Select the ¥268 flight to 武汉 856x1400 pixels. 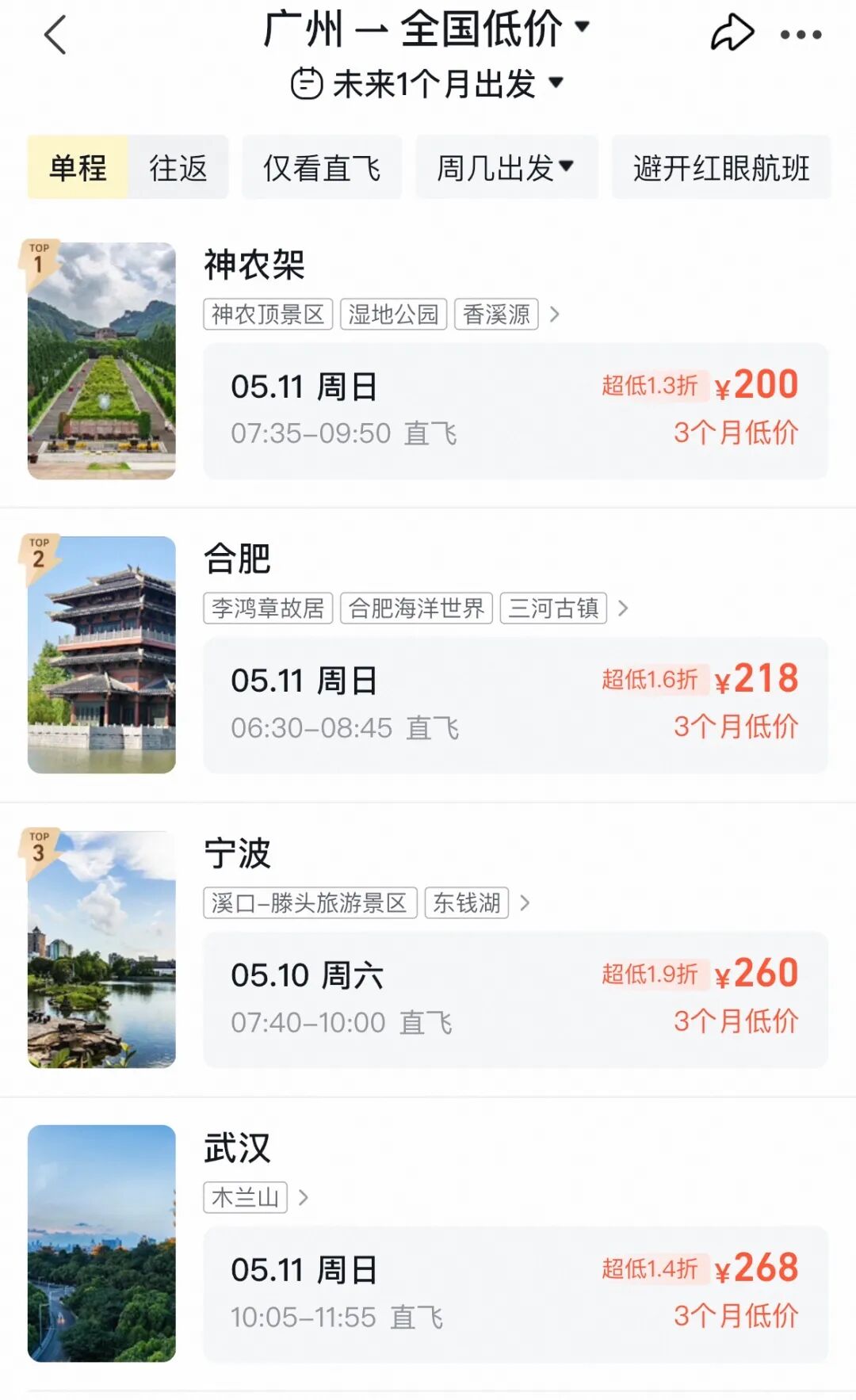coord(516,1295)
